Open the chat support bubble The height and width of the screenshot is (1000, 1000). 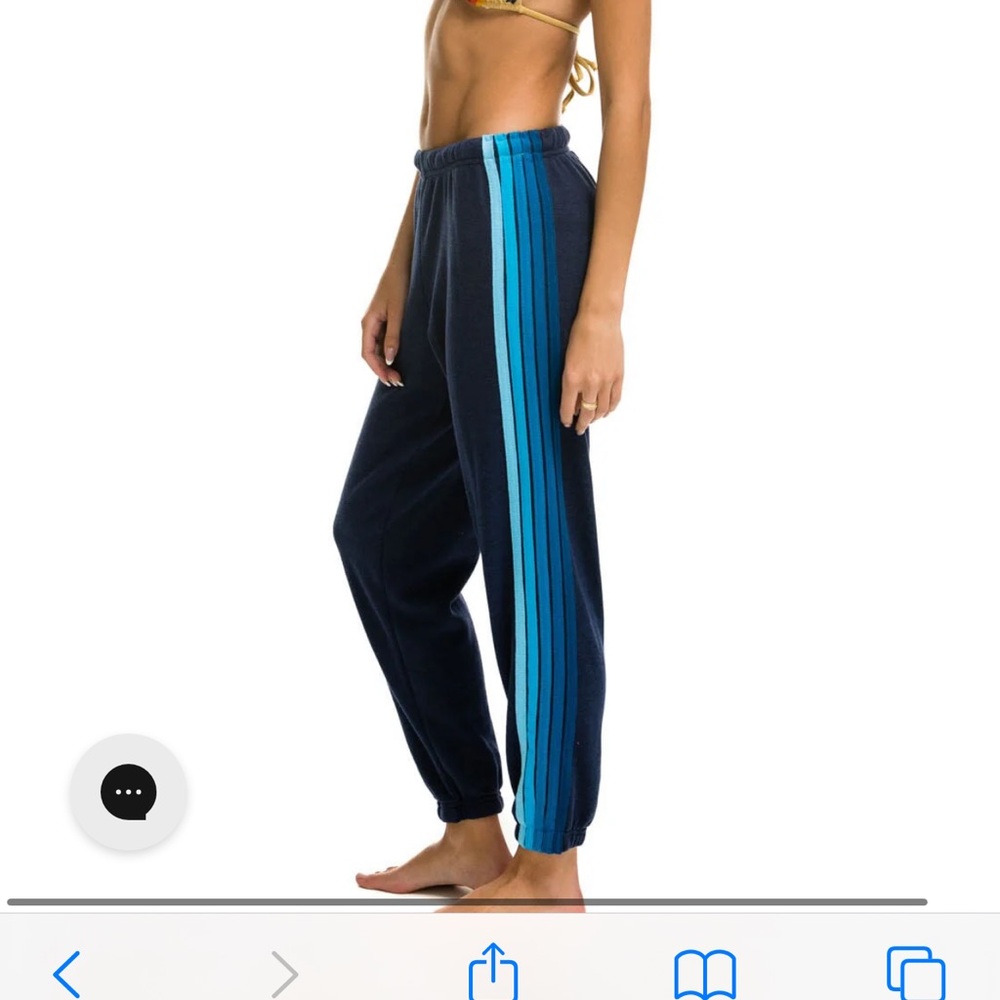(128, 792)
